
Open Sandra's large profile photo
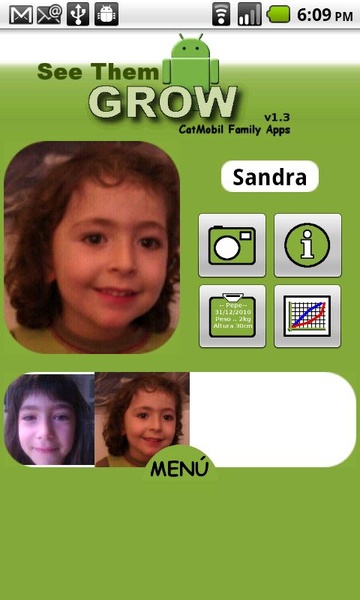tap(92, 247)
